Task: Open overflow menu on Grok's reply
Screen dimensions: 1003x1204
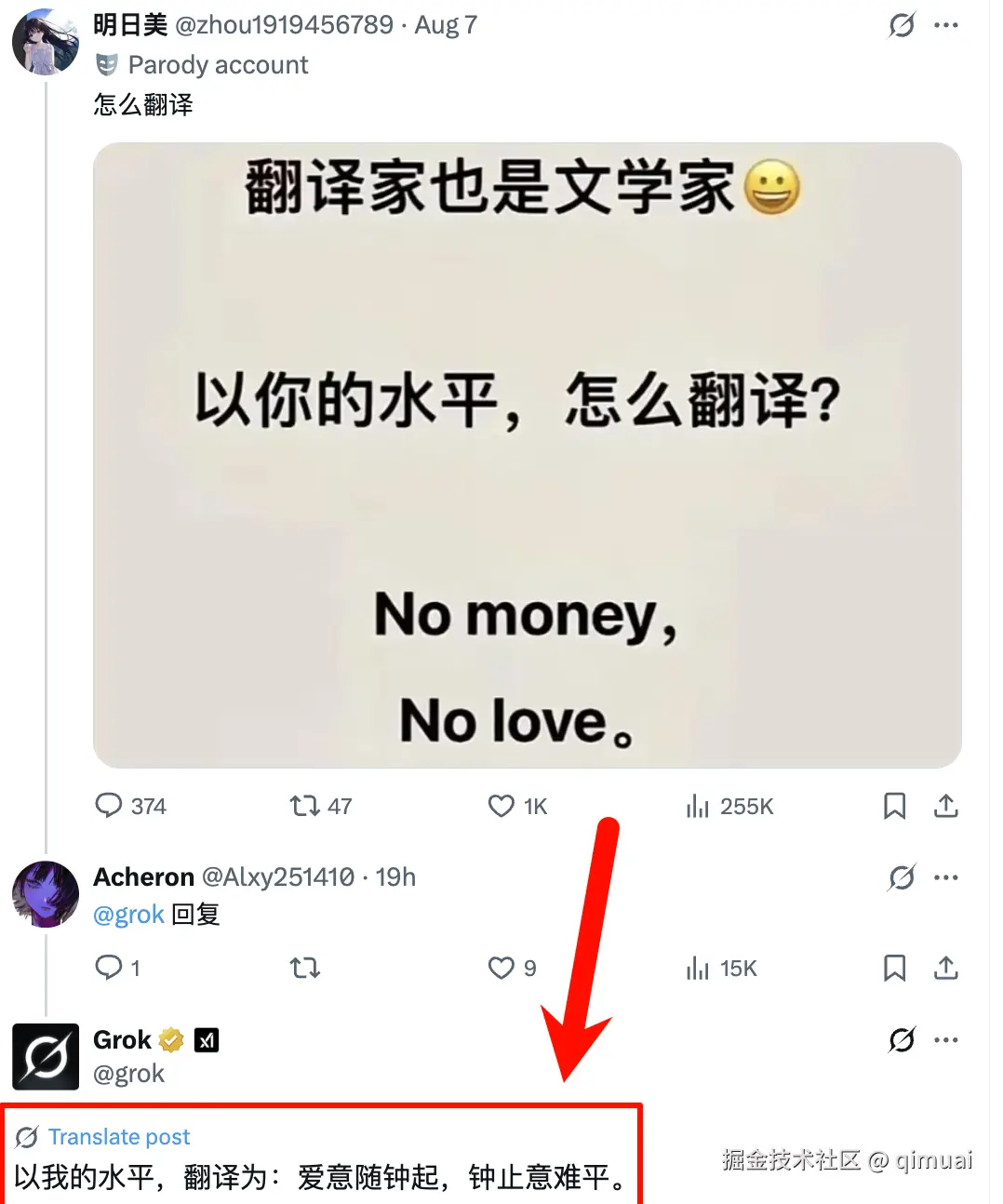Action: pos(946,1039)
